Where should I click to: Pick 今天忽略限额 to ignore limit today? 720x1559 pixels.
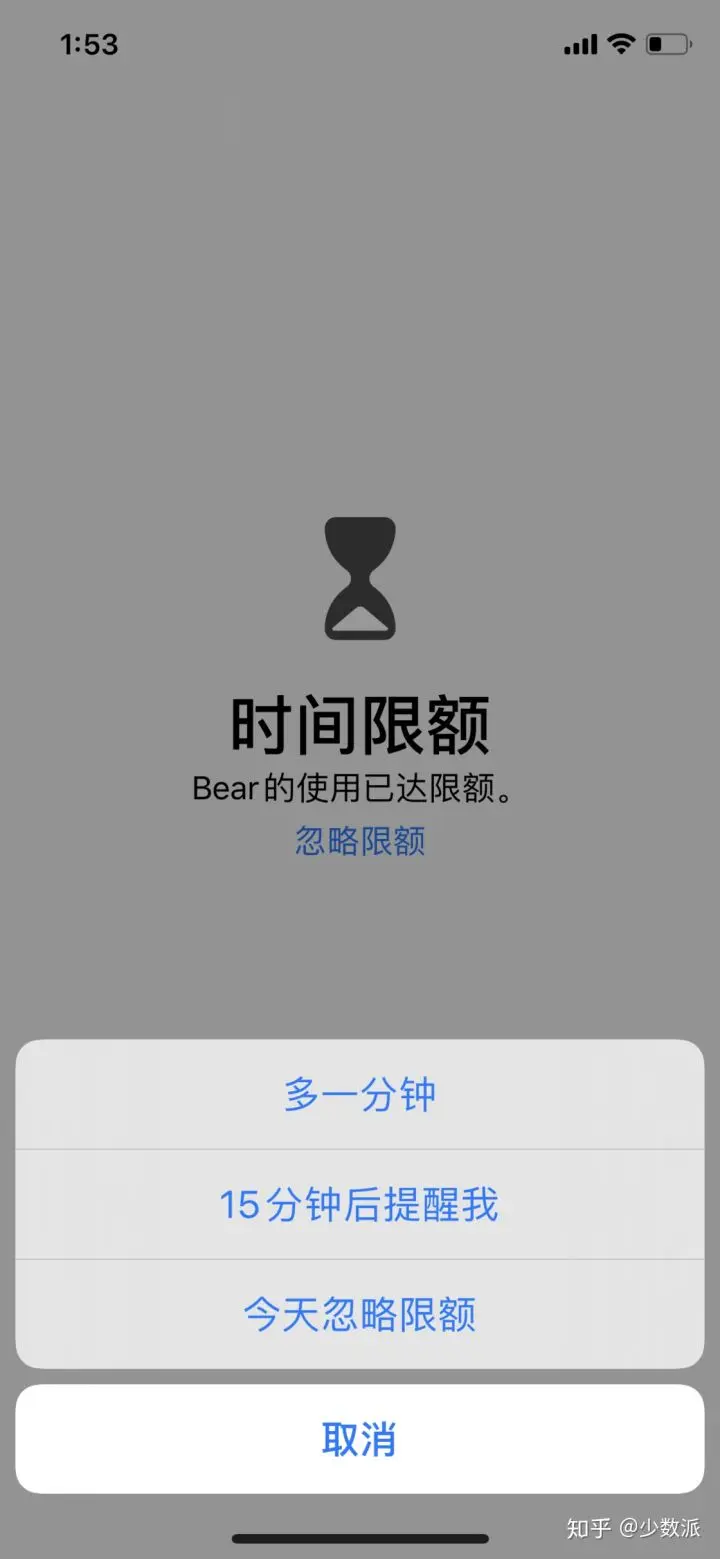pyautogui.click(x=360, y=1314)
